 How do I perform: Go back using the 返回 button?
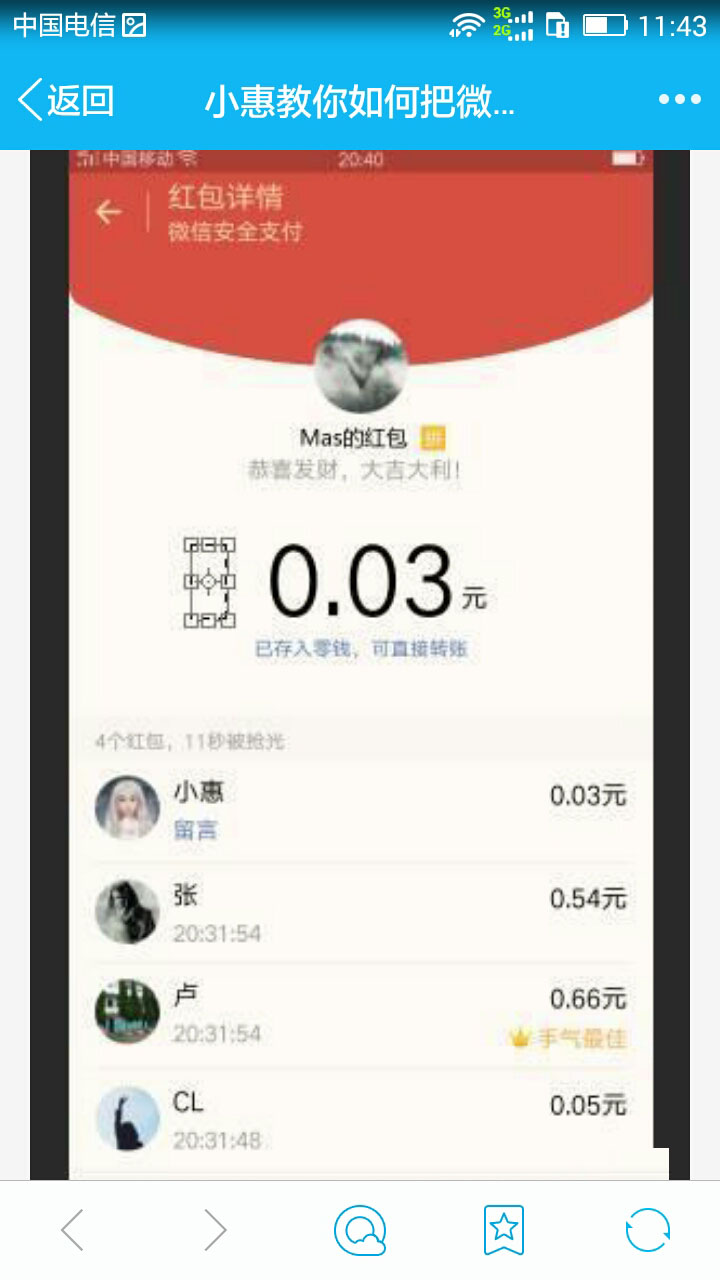click(66, 100)
